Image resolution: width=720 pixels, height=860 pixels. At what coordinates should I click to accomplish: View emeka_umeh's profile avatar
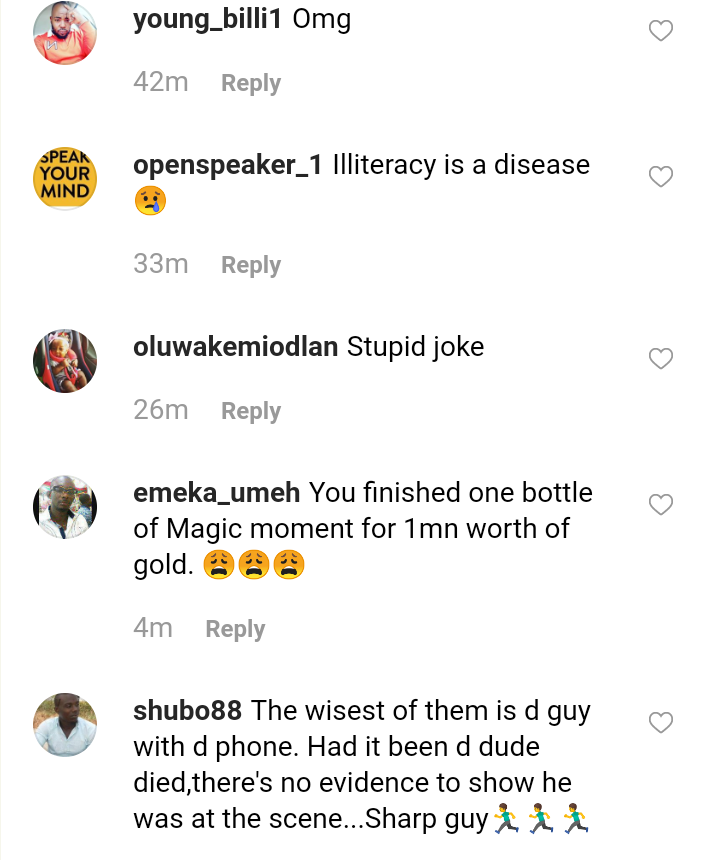click(65, 507)
